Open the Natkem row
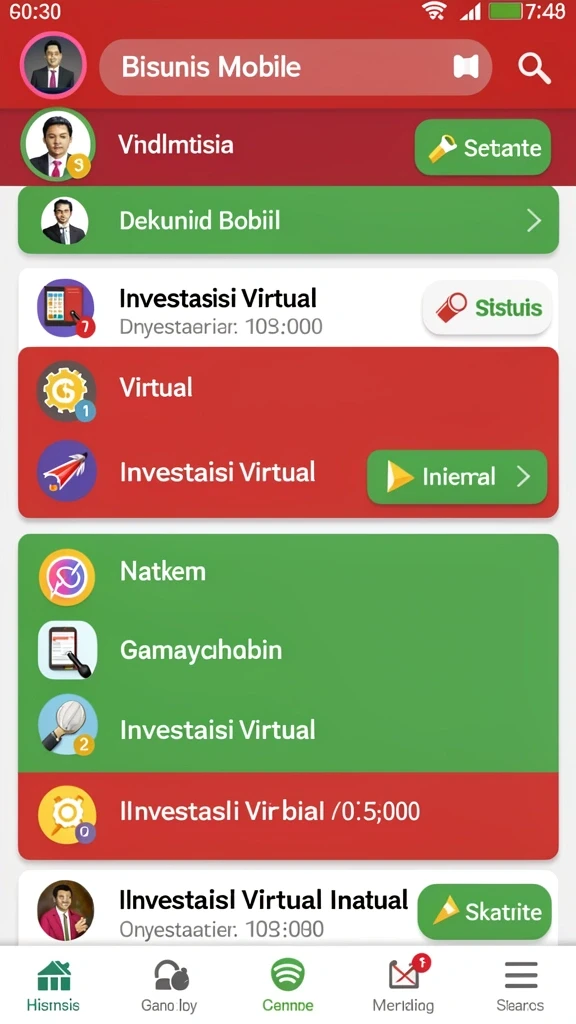 click(288, 574)
